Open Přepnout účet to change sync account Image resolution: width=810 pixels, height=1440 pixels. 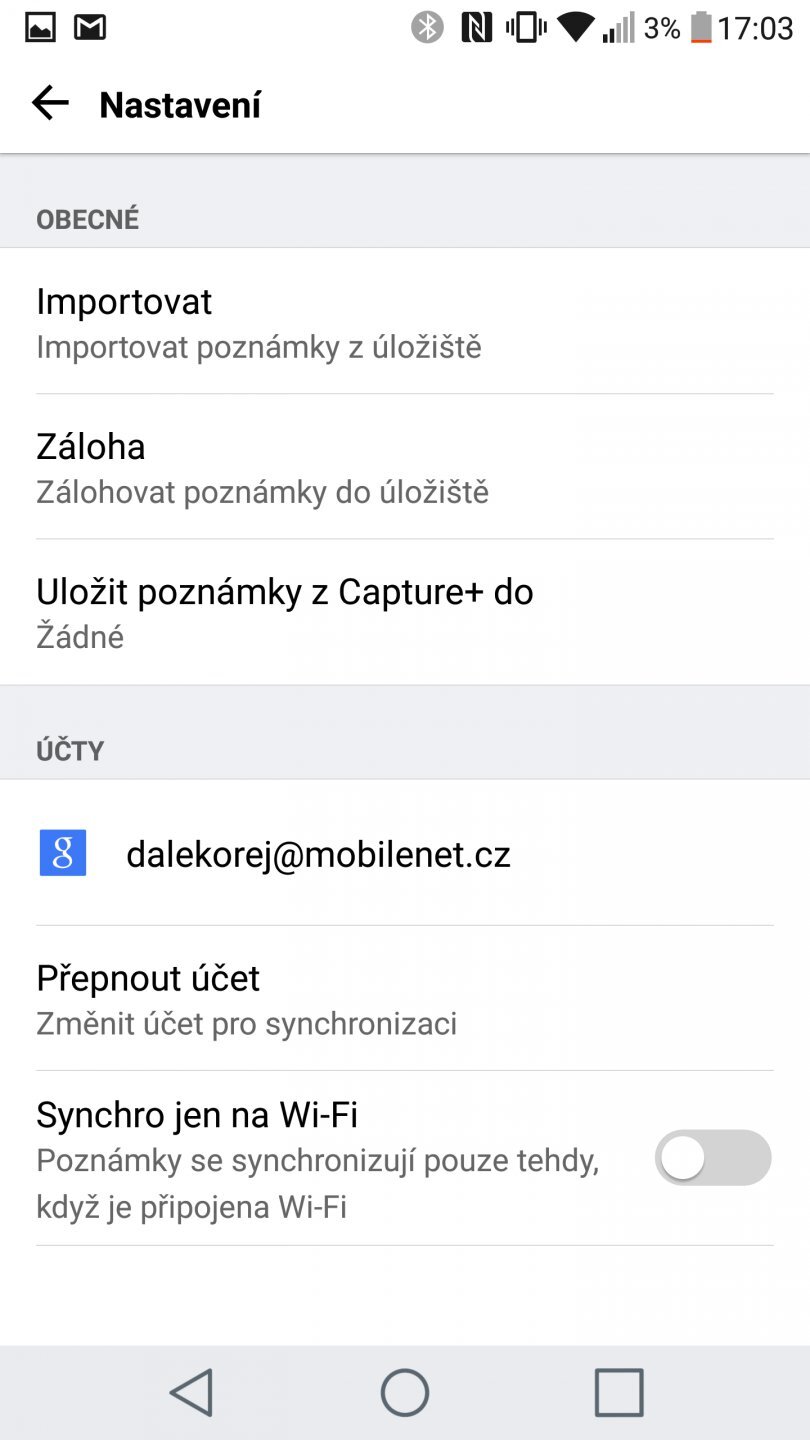pos(404,998)
